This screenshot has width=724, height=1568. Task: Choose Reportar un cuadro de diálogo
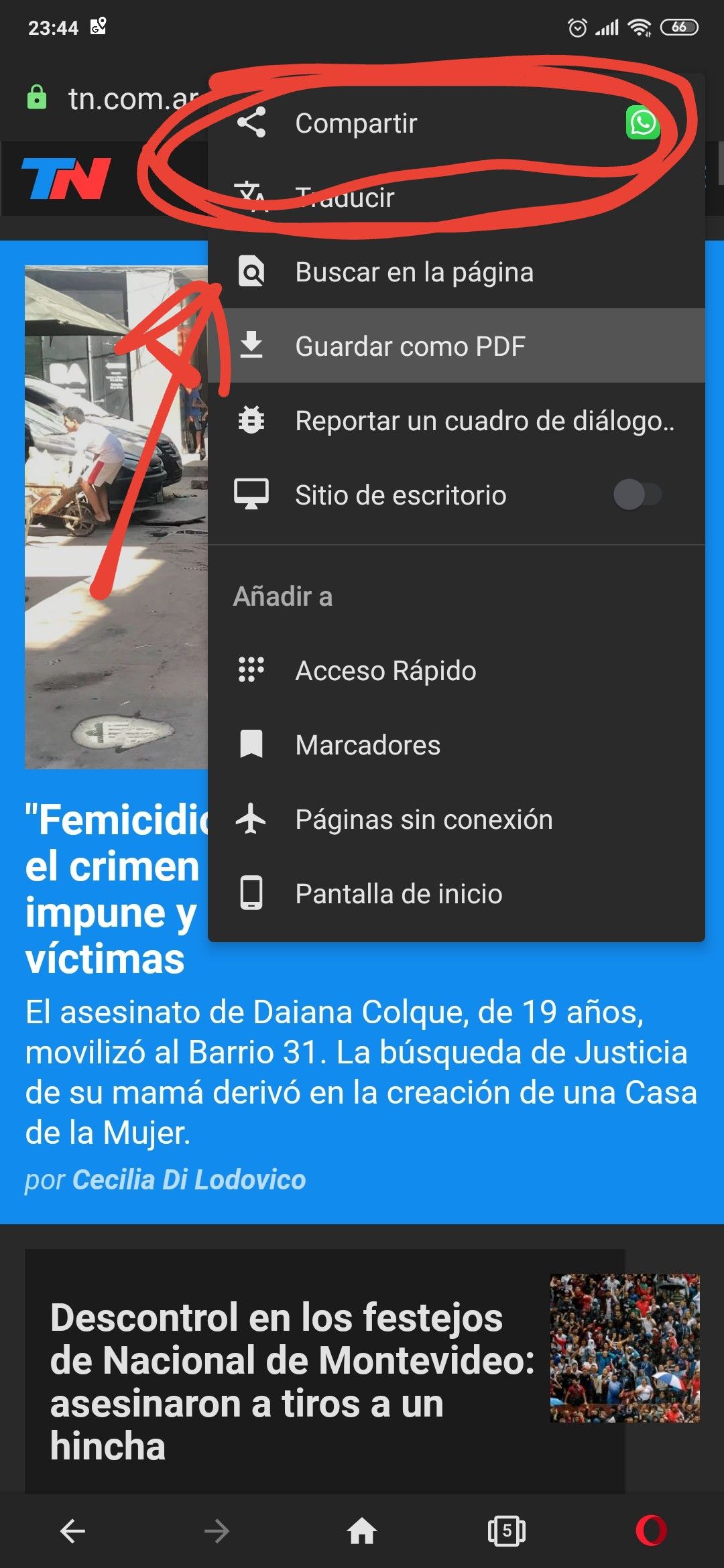[484, 421]
